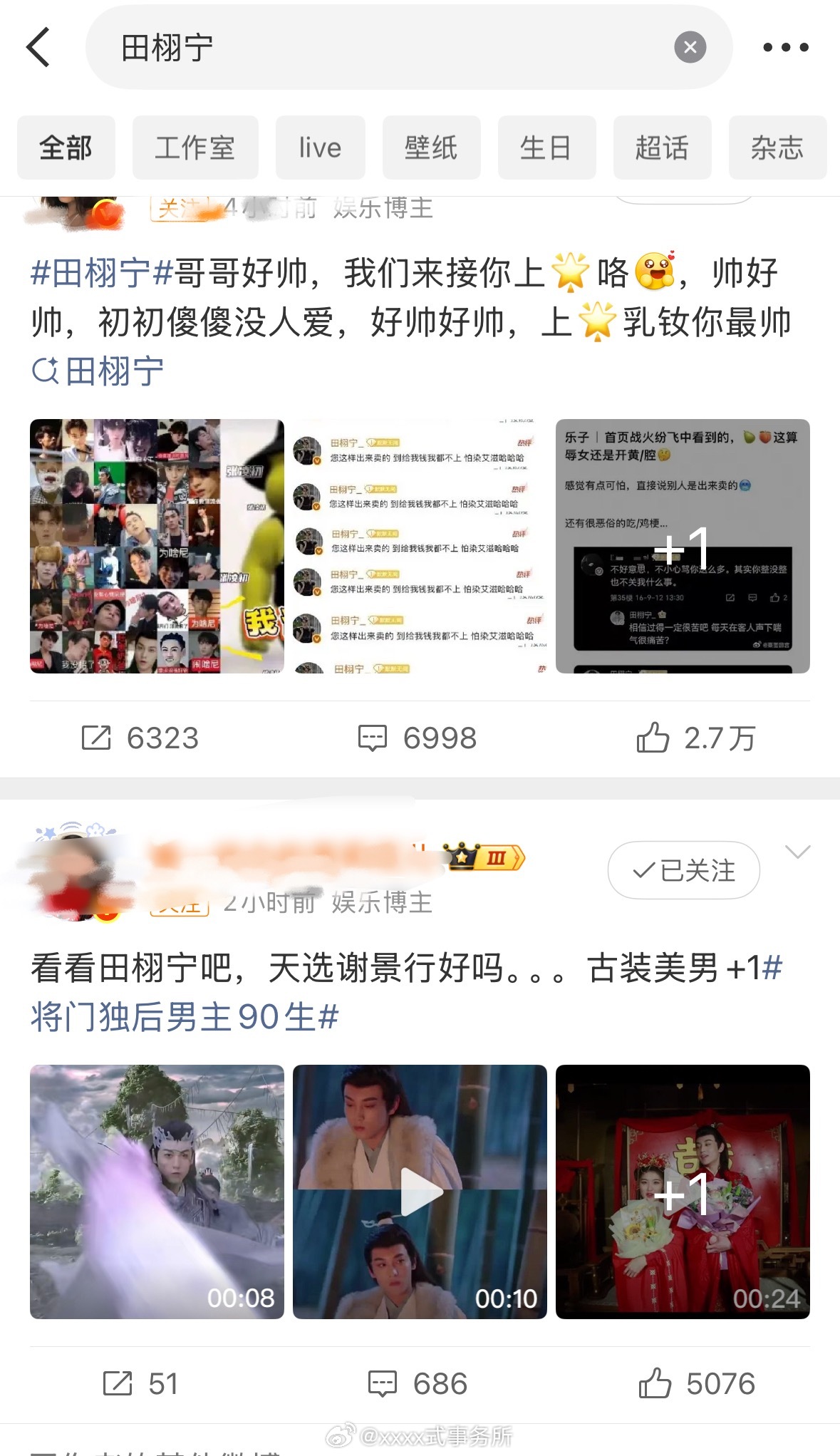Open the #将门独后男主90生# topic link
The image size is (840, 1456).
coord(407,992)
